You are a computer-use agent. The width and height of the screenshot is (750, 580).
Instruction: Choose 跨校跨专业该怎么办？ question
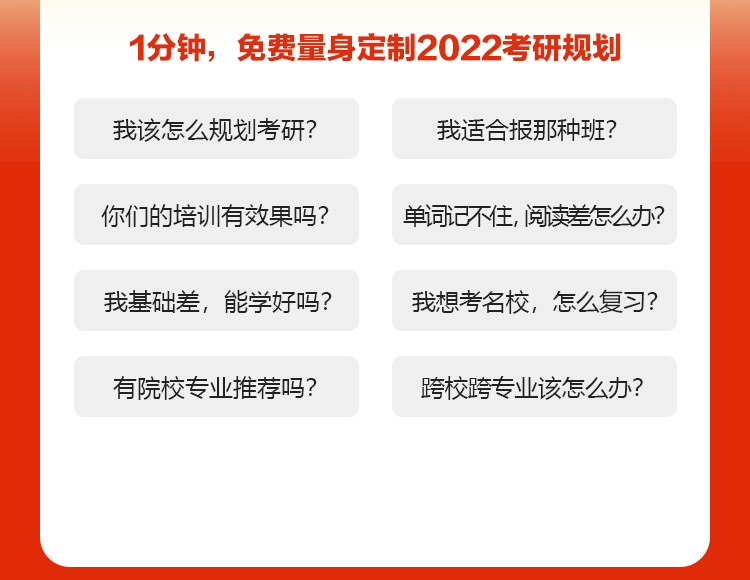tap(534, 387)
